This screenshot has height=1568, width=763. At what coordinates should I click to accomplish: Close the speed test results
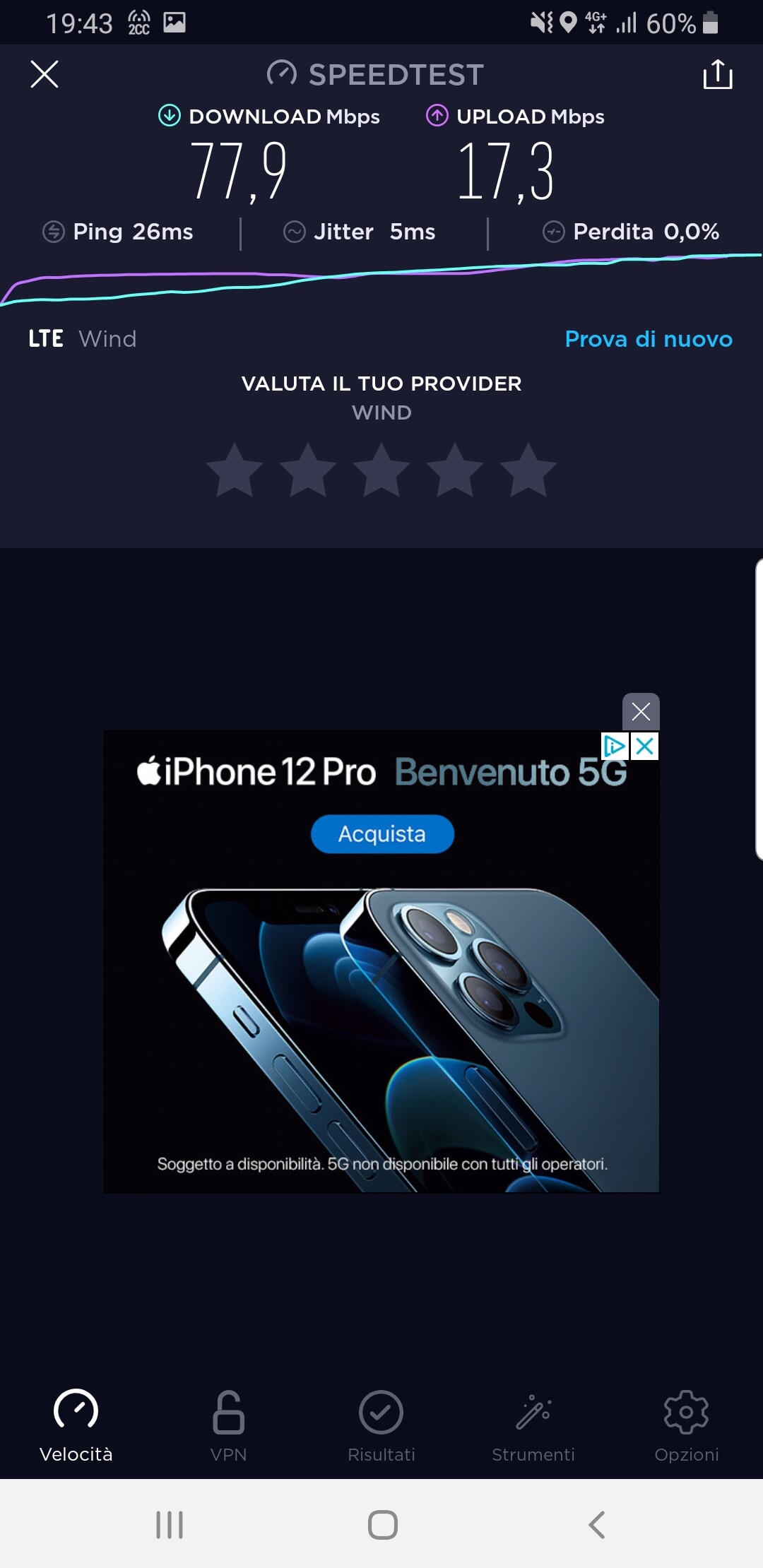tap(45, 74)
